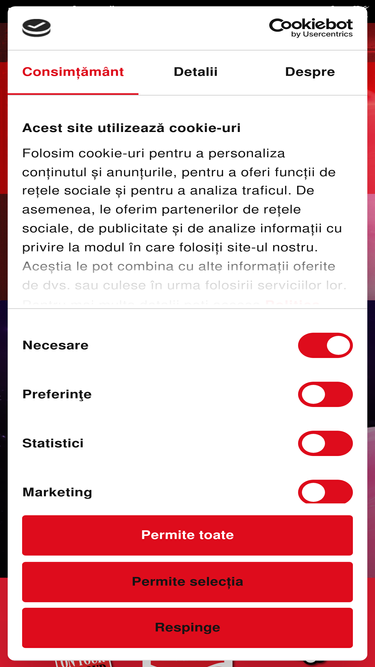Open the Cookiebot by Usercentrics link

click(311, 28)
